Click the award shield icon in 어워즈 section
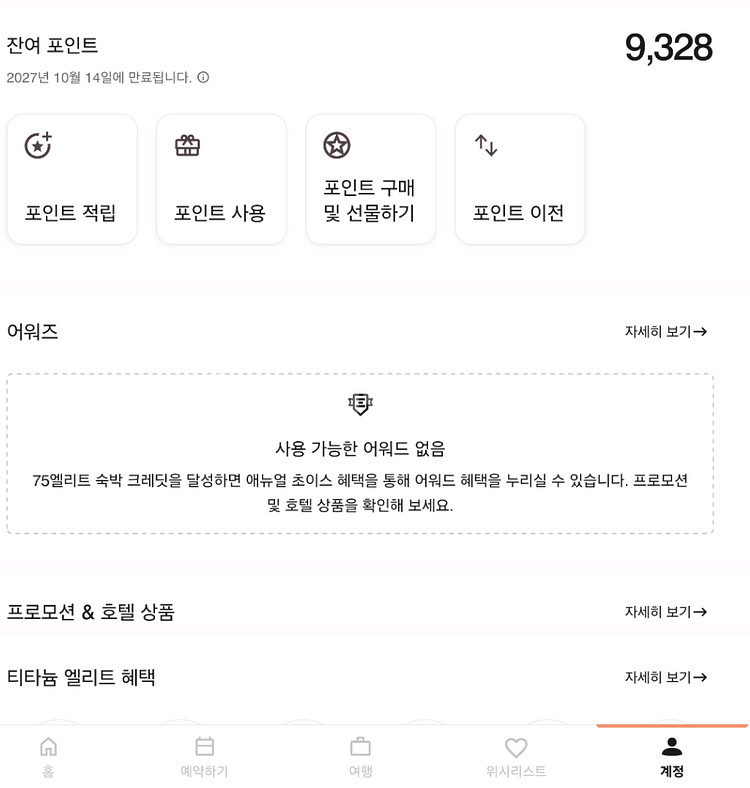750x788 pixels. (x=360, y=404)
